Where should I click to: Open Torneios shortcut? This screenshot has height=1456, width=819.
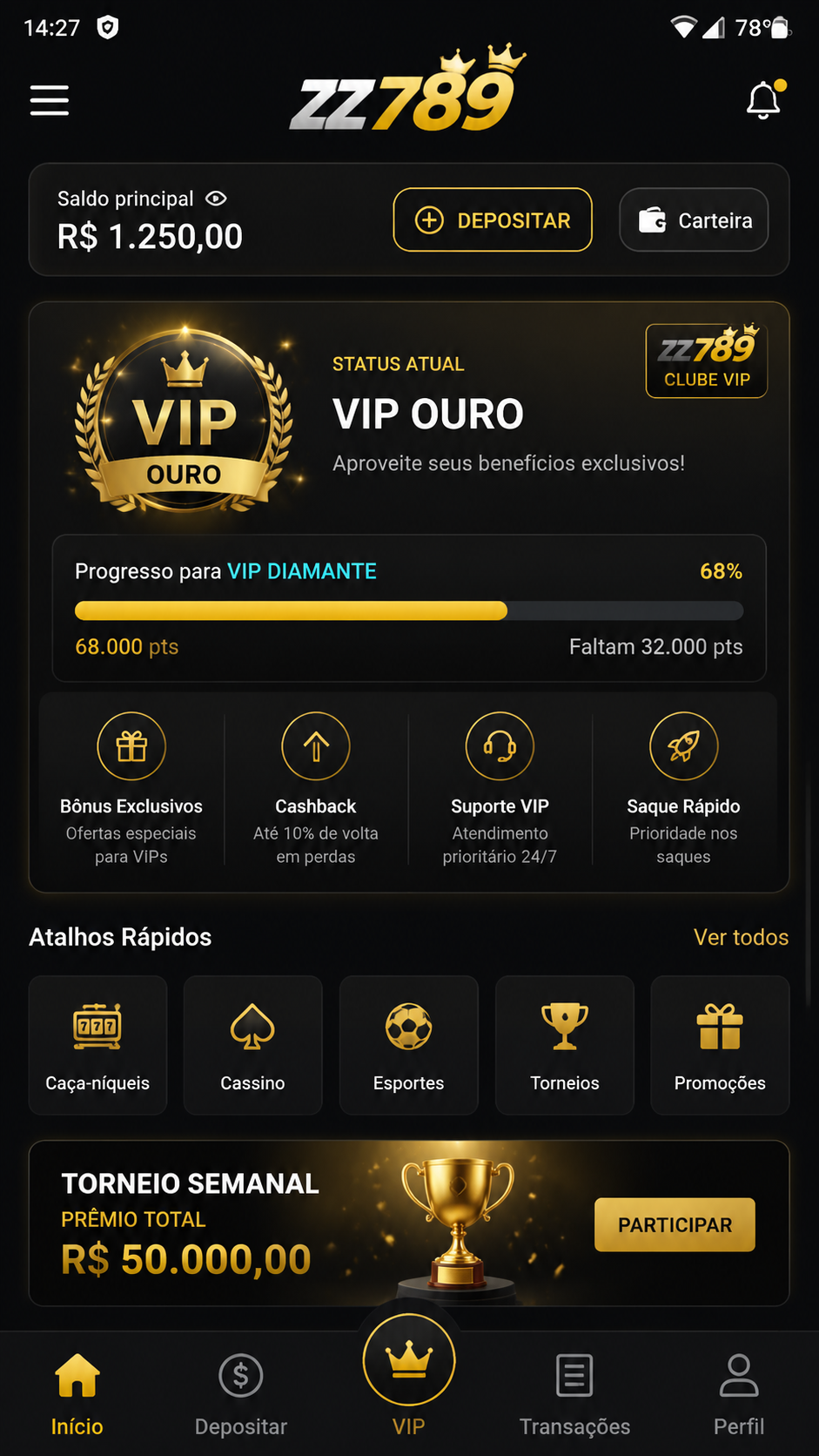click(565, 1045)
